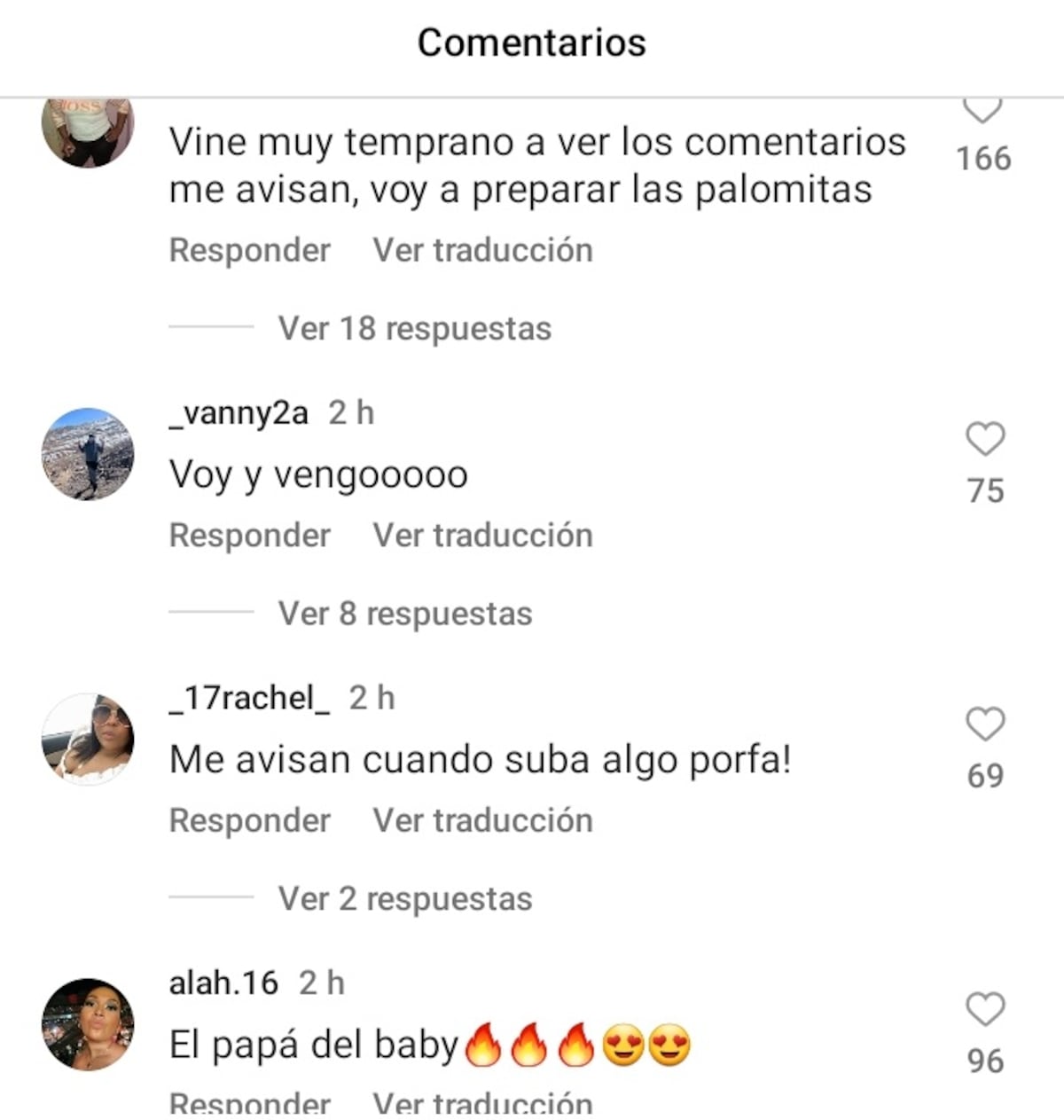Like the comment by _vanny2a
The image size is (1064, 1120).
(x=984, y=440)
